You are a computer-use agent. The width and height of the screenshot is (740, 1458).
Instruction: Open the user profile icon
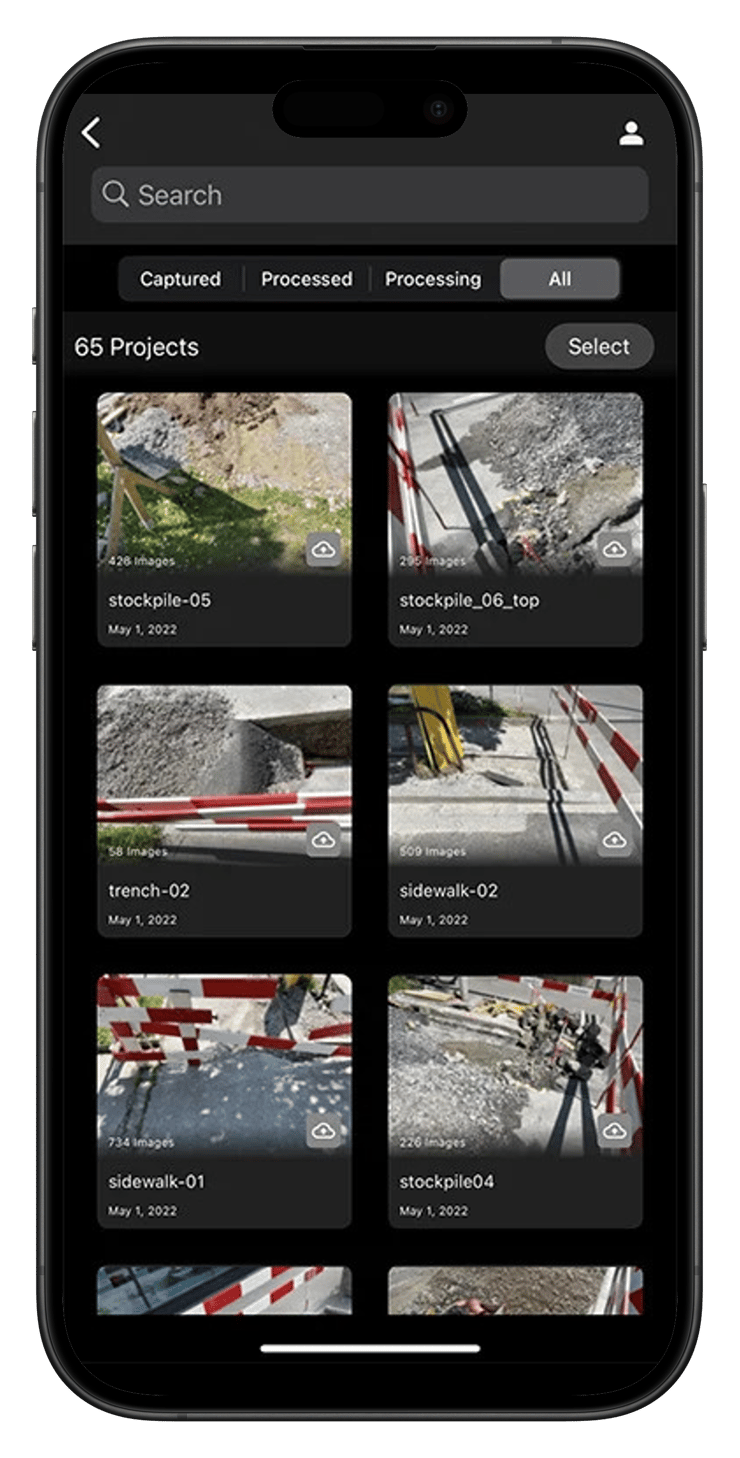coord(631,133)
